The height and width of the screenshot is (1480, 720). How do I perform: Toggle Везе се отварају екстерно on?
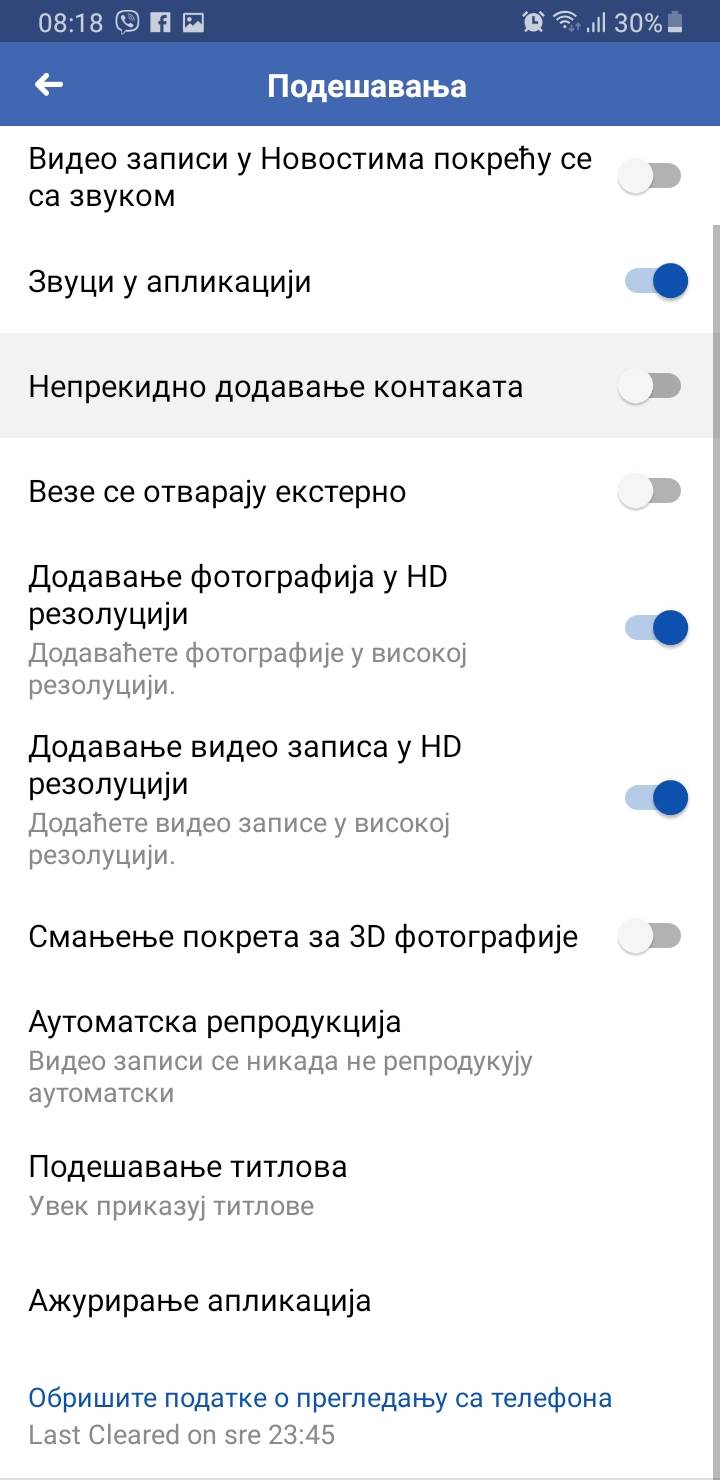coord(651,491)
